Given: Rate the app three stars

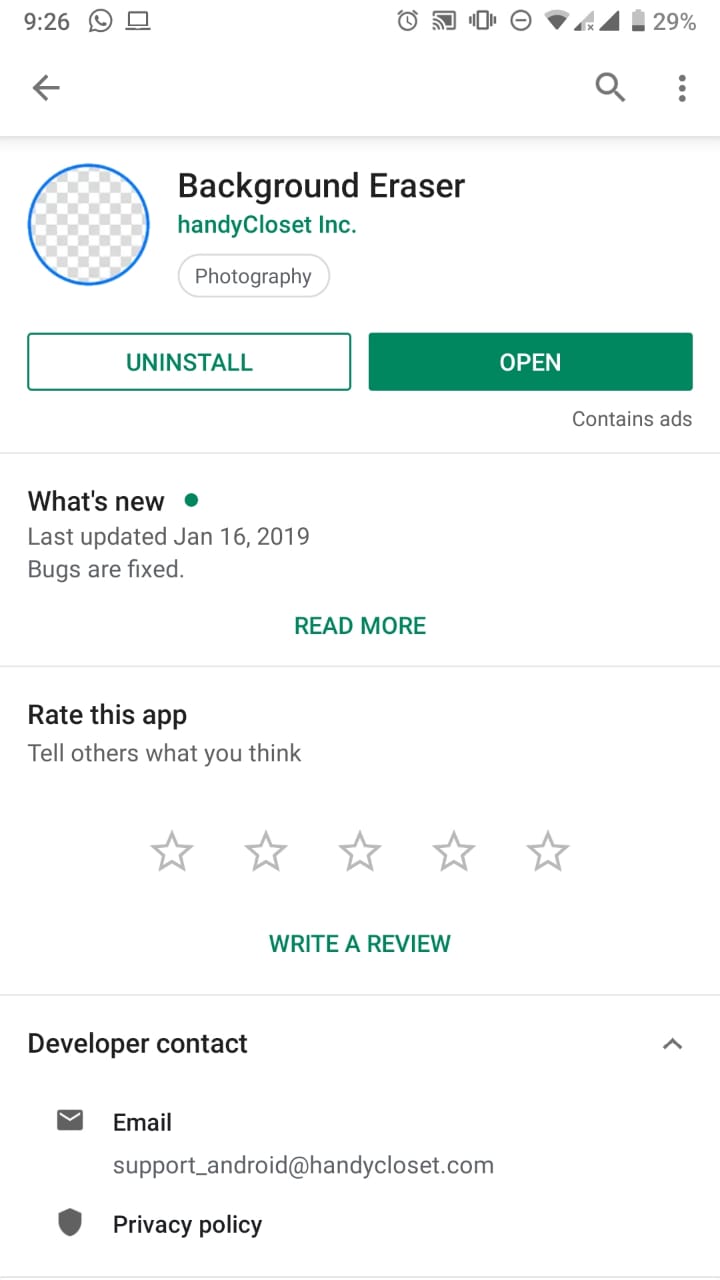Looking at the screenshot, I should (x=360, y=852).
